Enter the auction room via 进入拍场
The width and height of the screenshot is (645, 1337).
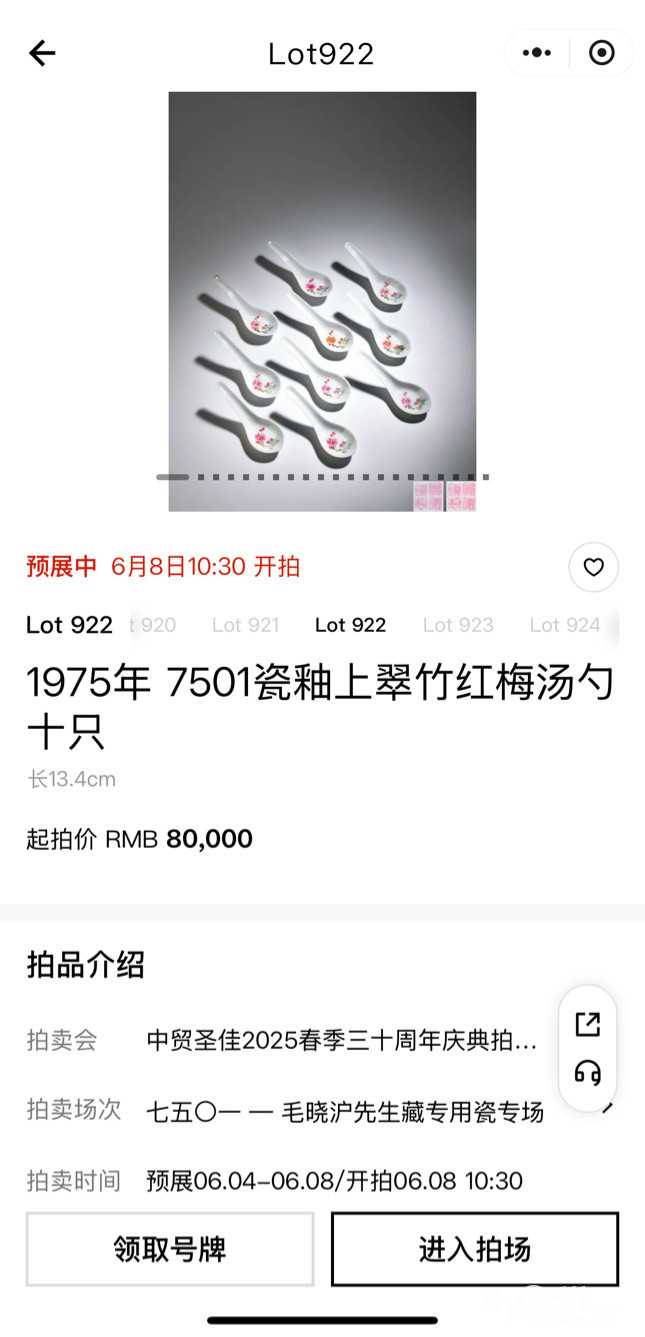pyautogui.click(x=475, y=1249)
